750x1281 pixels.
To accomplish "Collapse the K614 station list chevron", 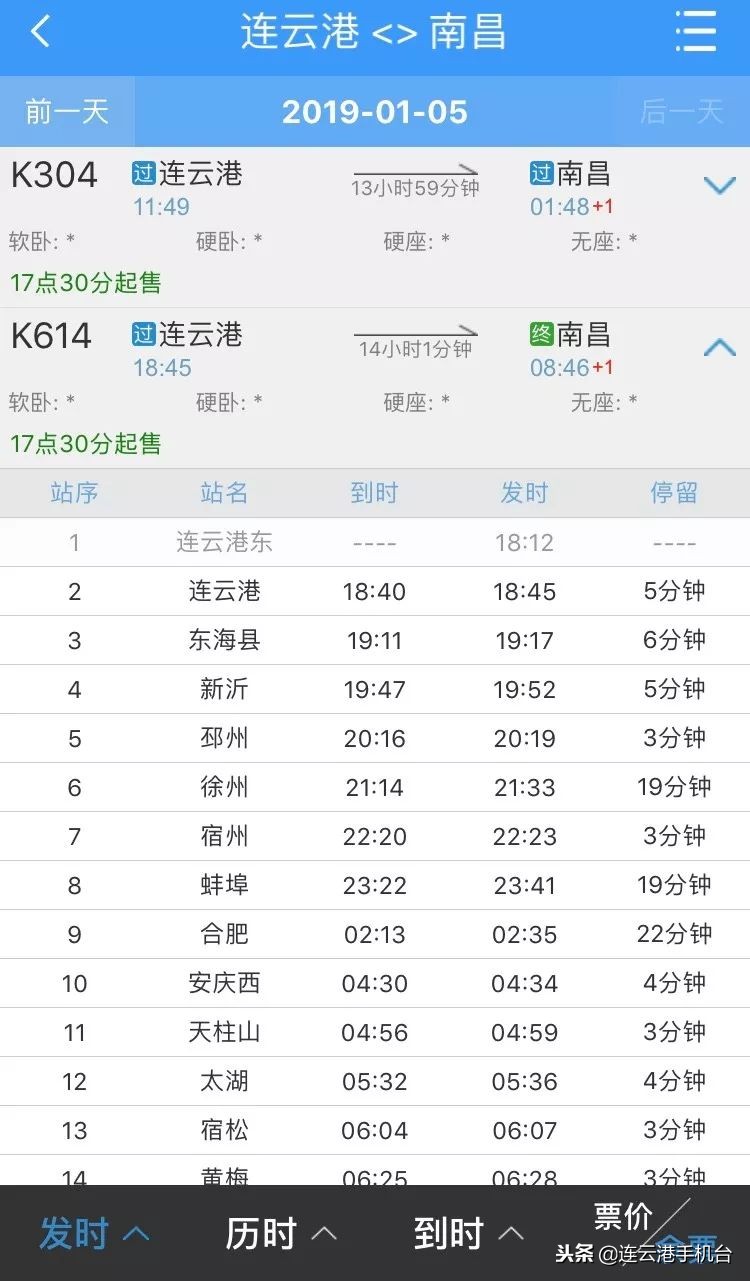I will pyautogui.click(x=718, y=347).
